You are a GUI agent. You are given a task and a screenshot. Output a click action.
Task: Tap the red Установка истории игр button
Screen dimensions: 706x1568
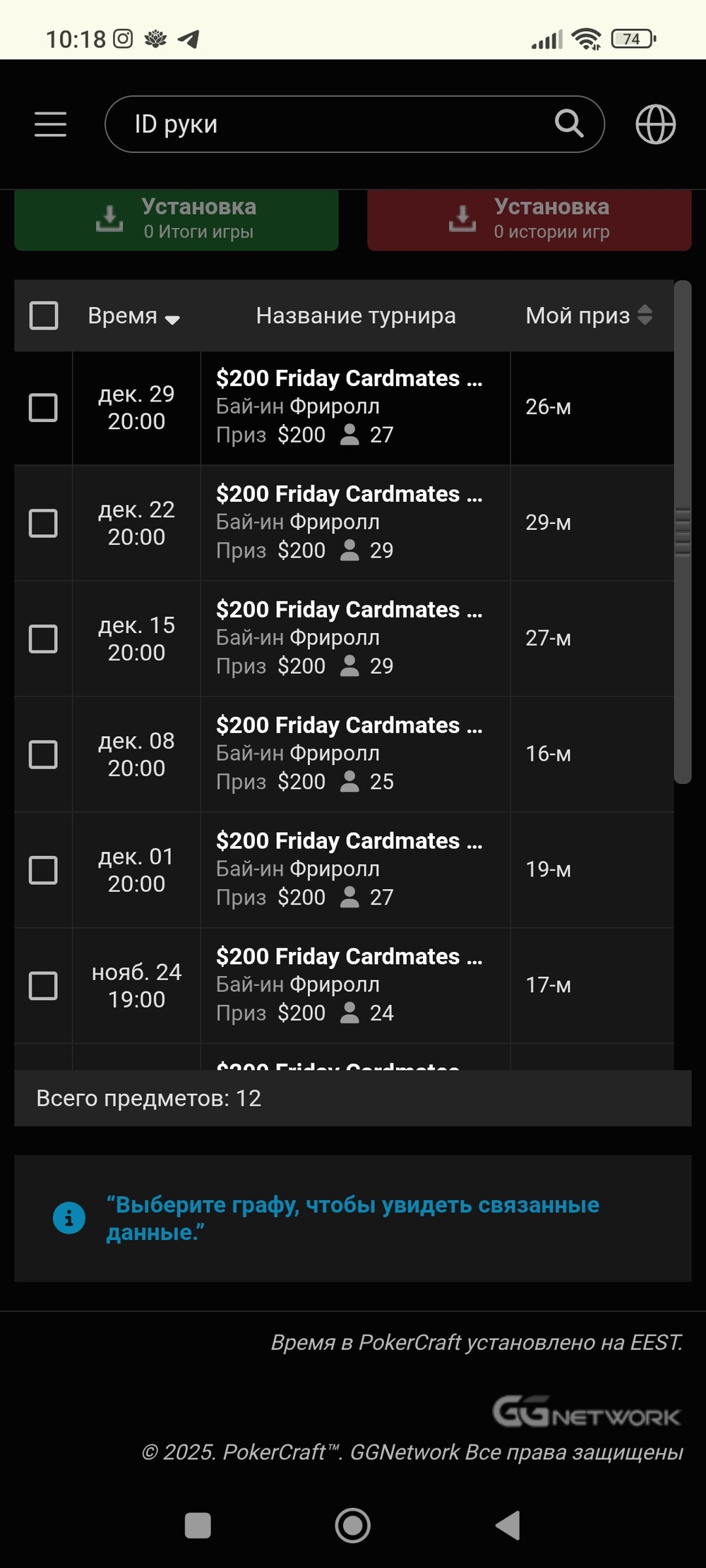click(x=529, y=219)
